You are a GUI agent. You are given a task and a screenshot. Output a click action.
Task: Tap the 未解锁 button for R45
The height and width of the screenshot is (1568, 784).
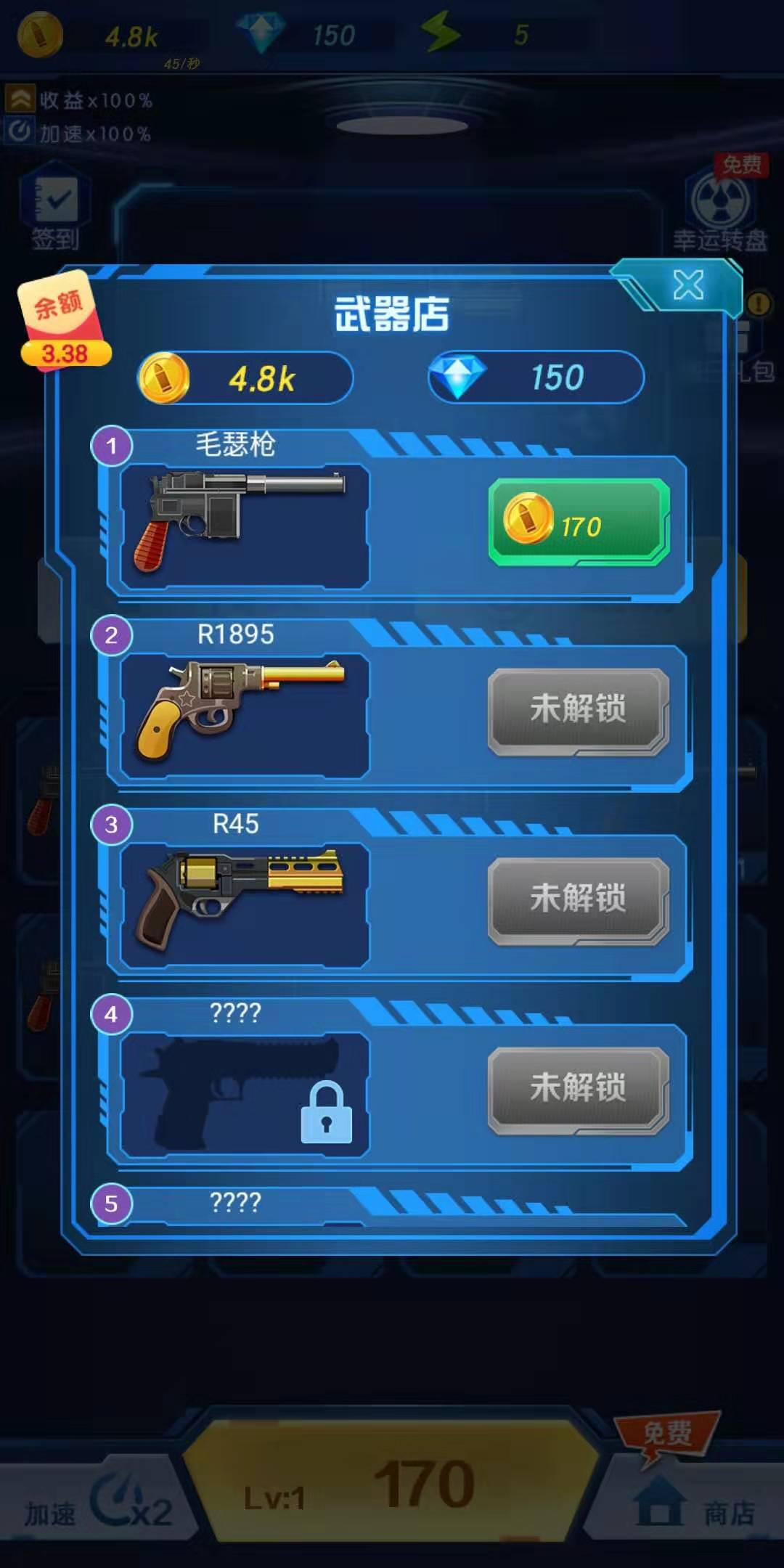(x=579, y=901)
